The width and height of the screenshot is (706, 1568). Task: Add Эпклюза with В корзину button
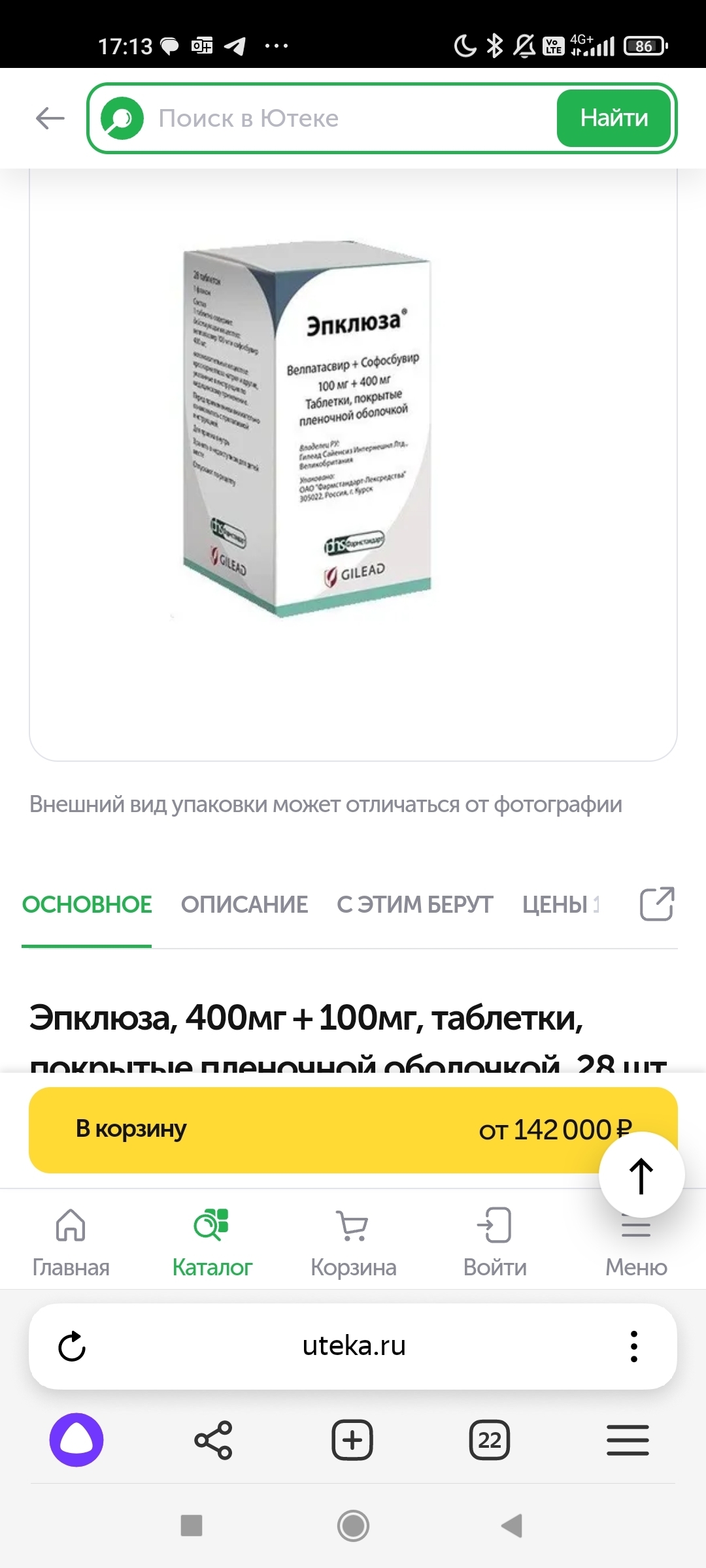pos(314,1130)
